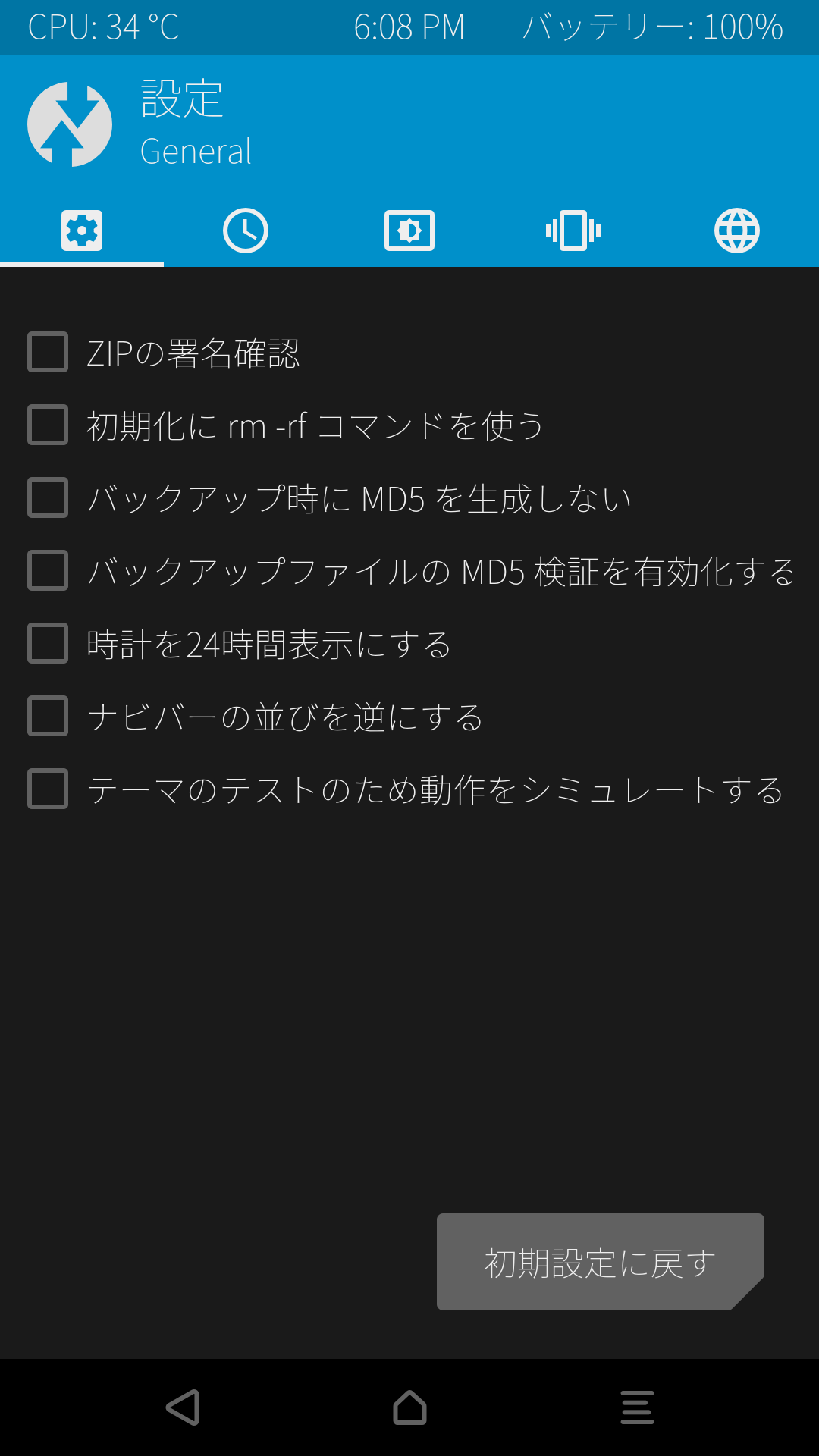Switch to the time zone clock tab
This screenshot has width=819, height=1456.
(x=246, y=231)
